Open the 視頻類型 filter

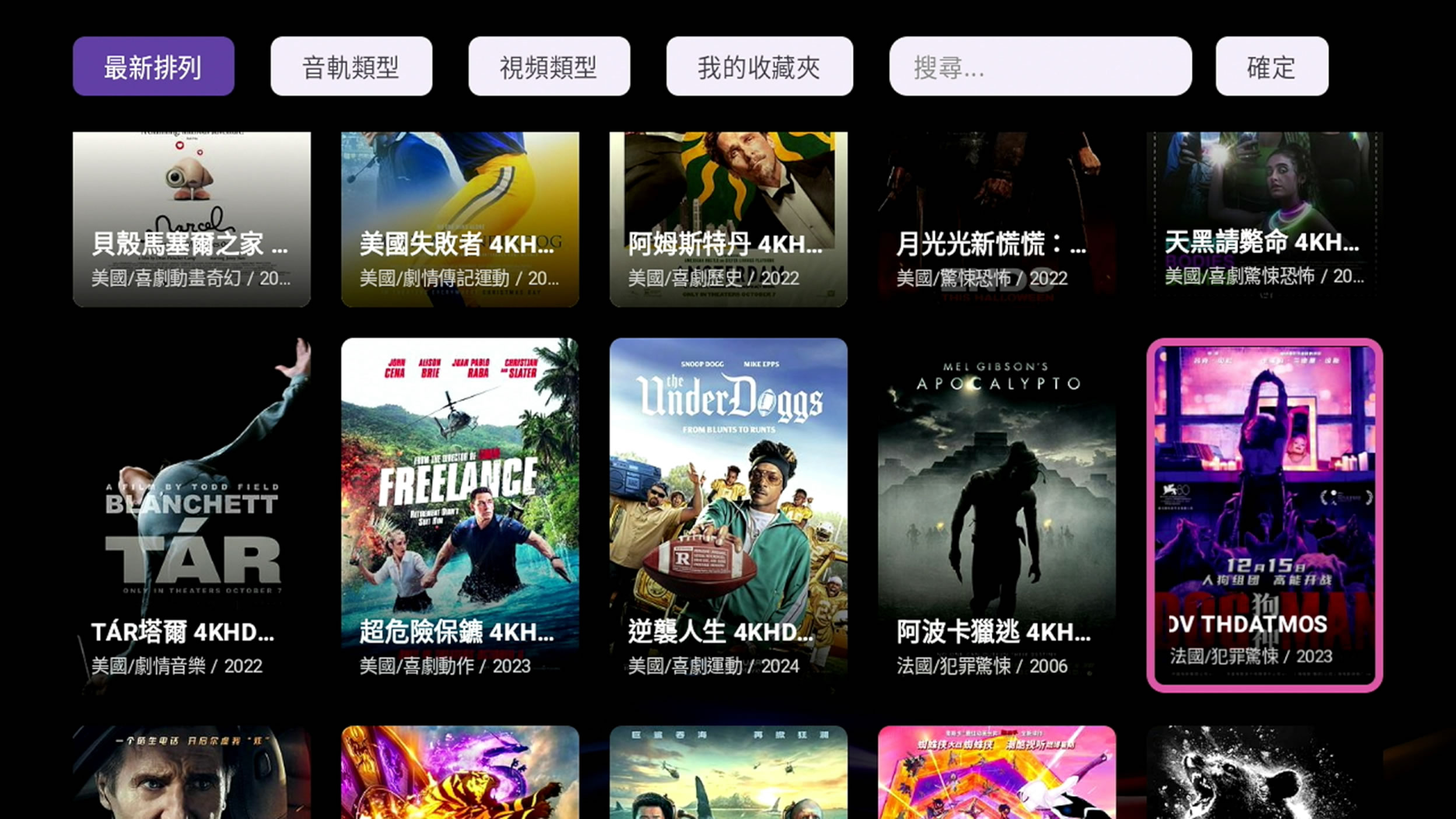[549, 66]
